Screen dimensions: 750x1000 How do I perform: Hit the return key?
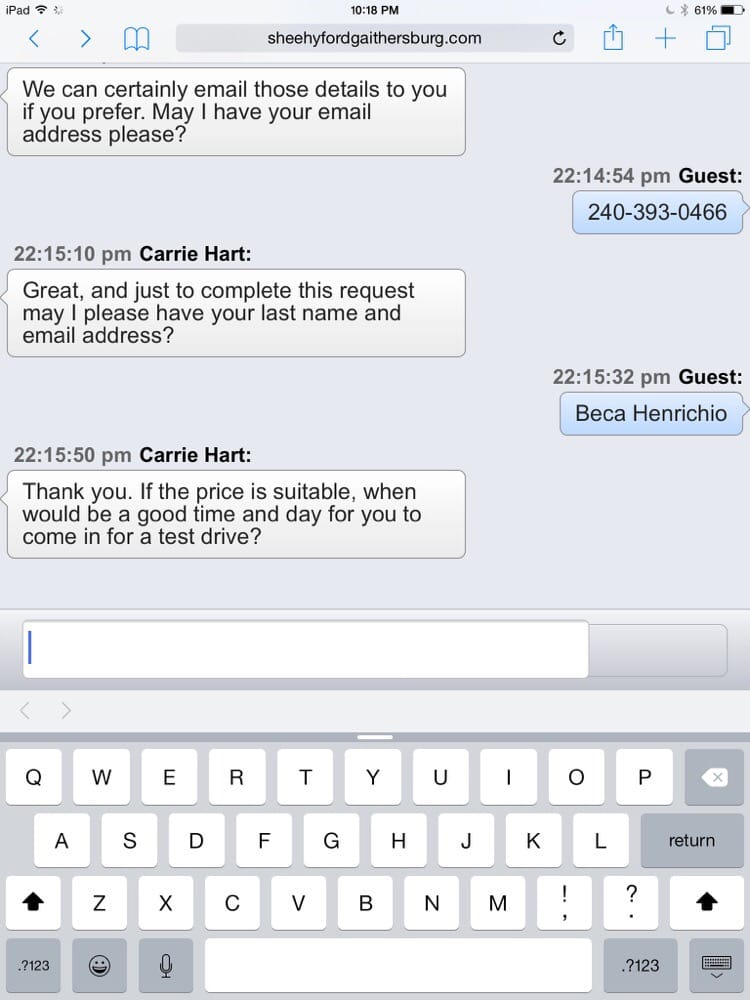[692, 840]
